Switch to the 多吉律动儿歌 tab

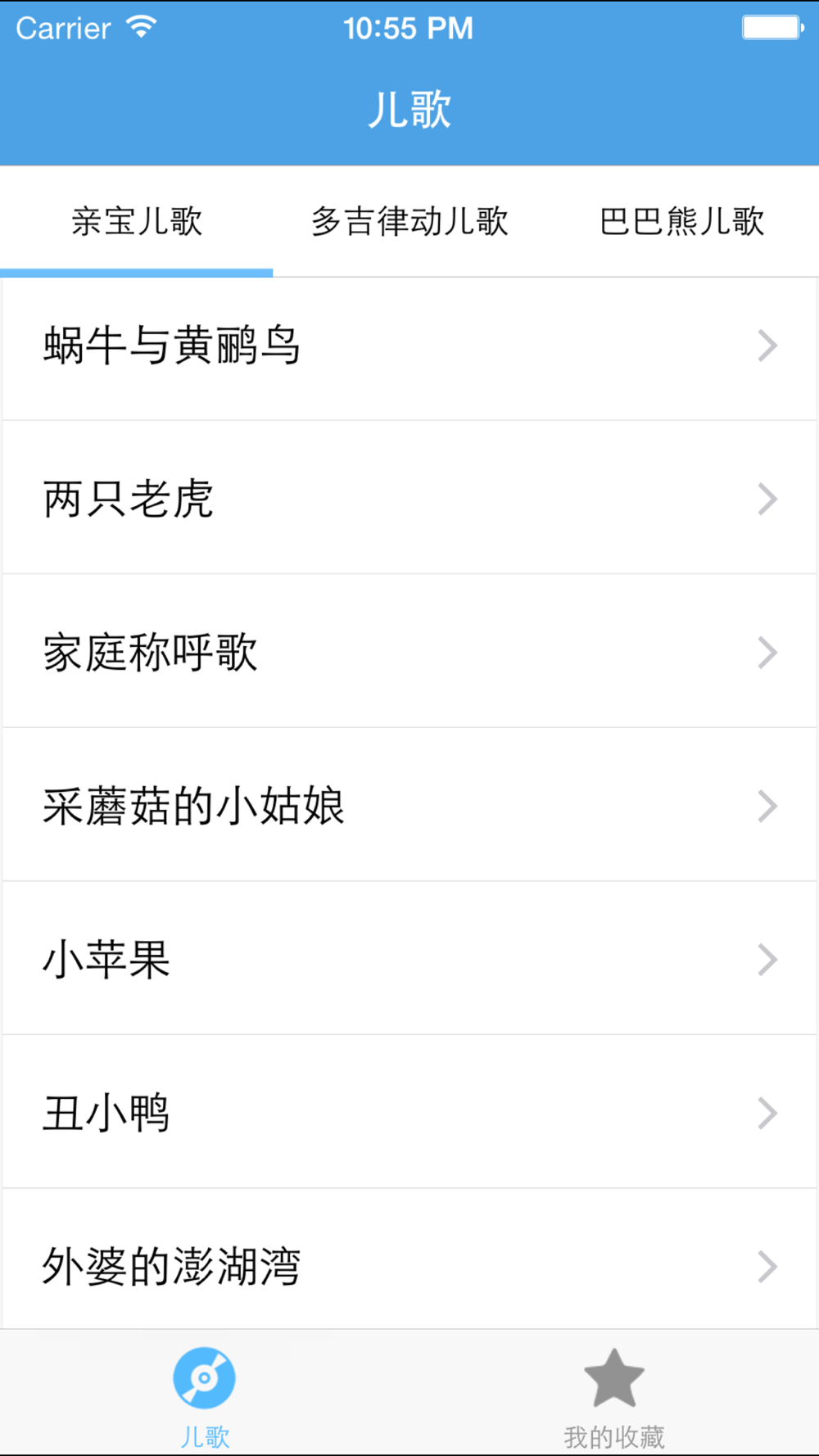point(409,221)
